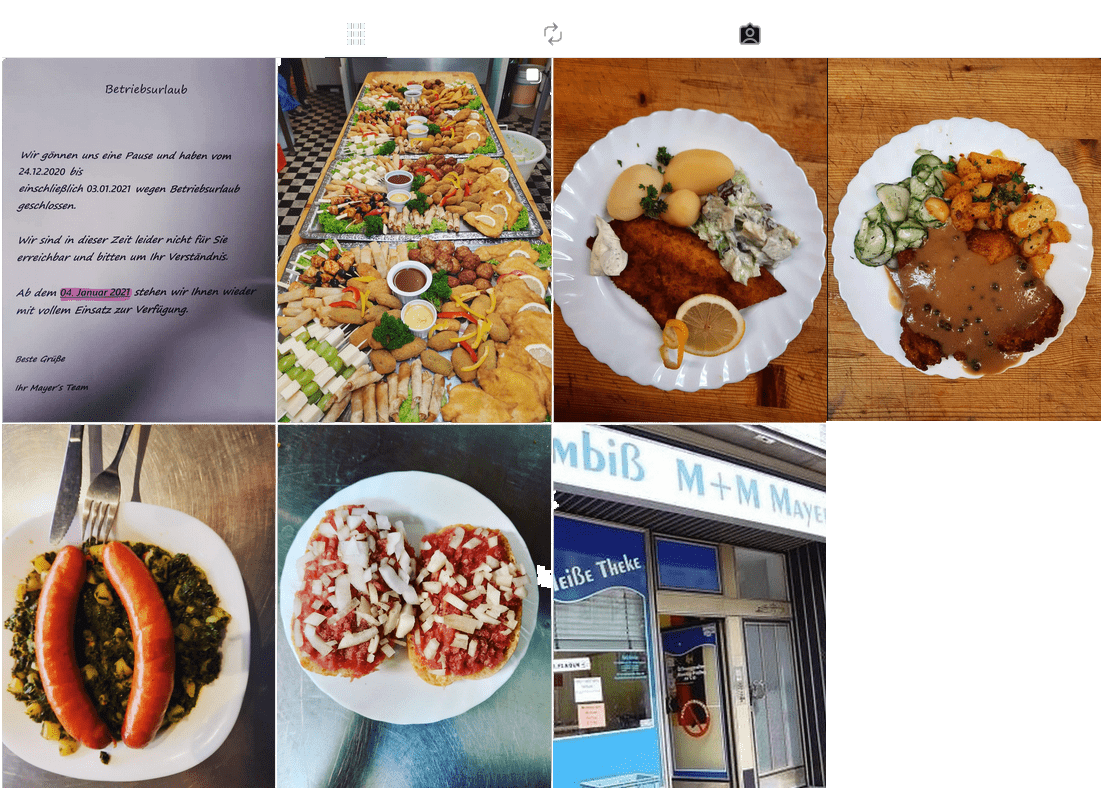The image size is (1101, 788).
Task: Open the sausages with kale post
Action: click(138, 606)
